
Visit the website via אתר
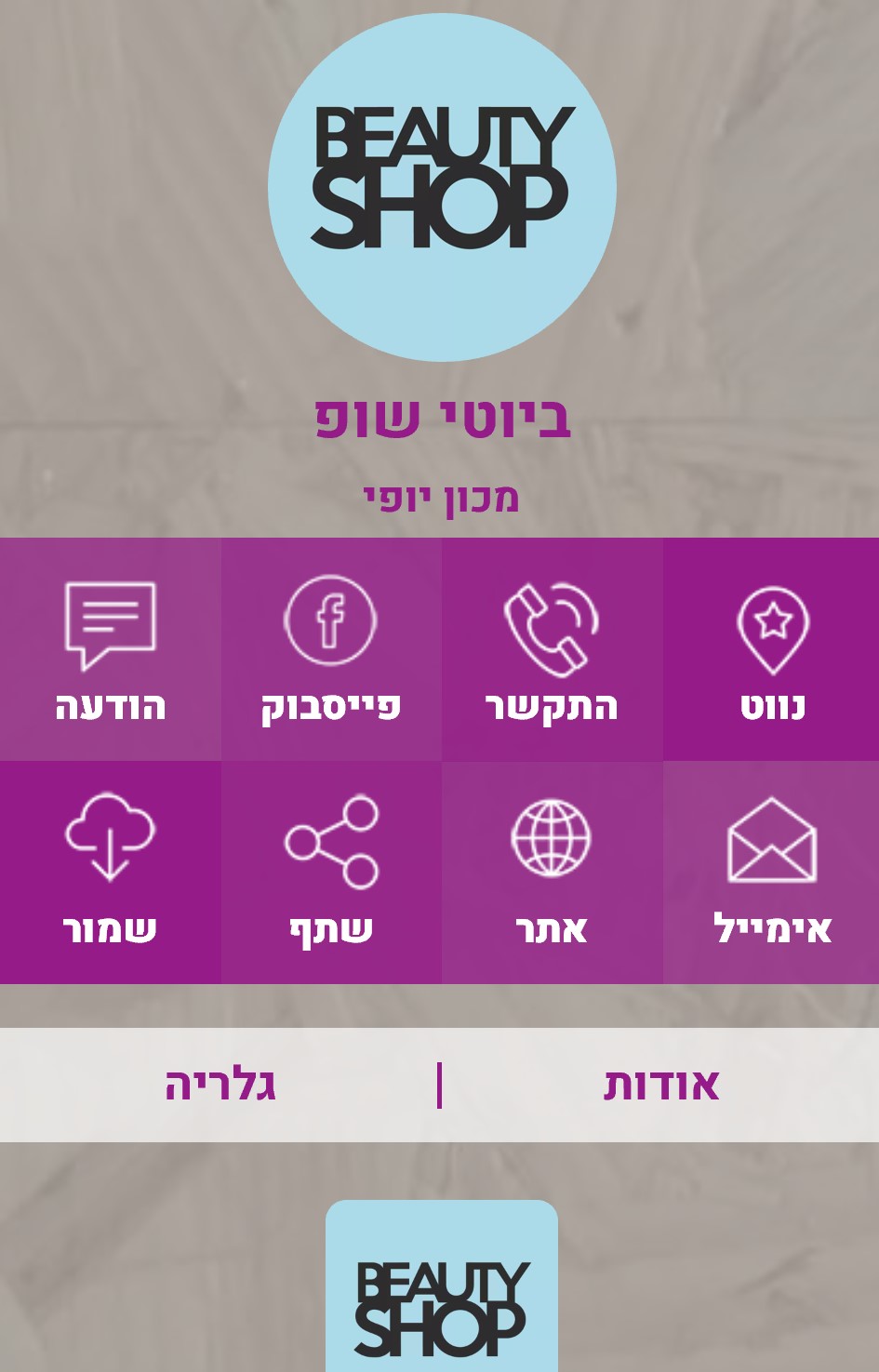tap(552, 872)
